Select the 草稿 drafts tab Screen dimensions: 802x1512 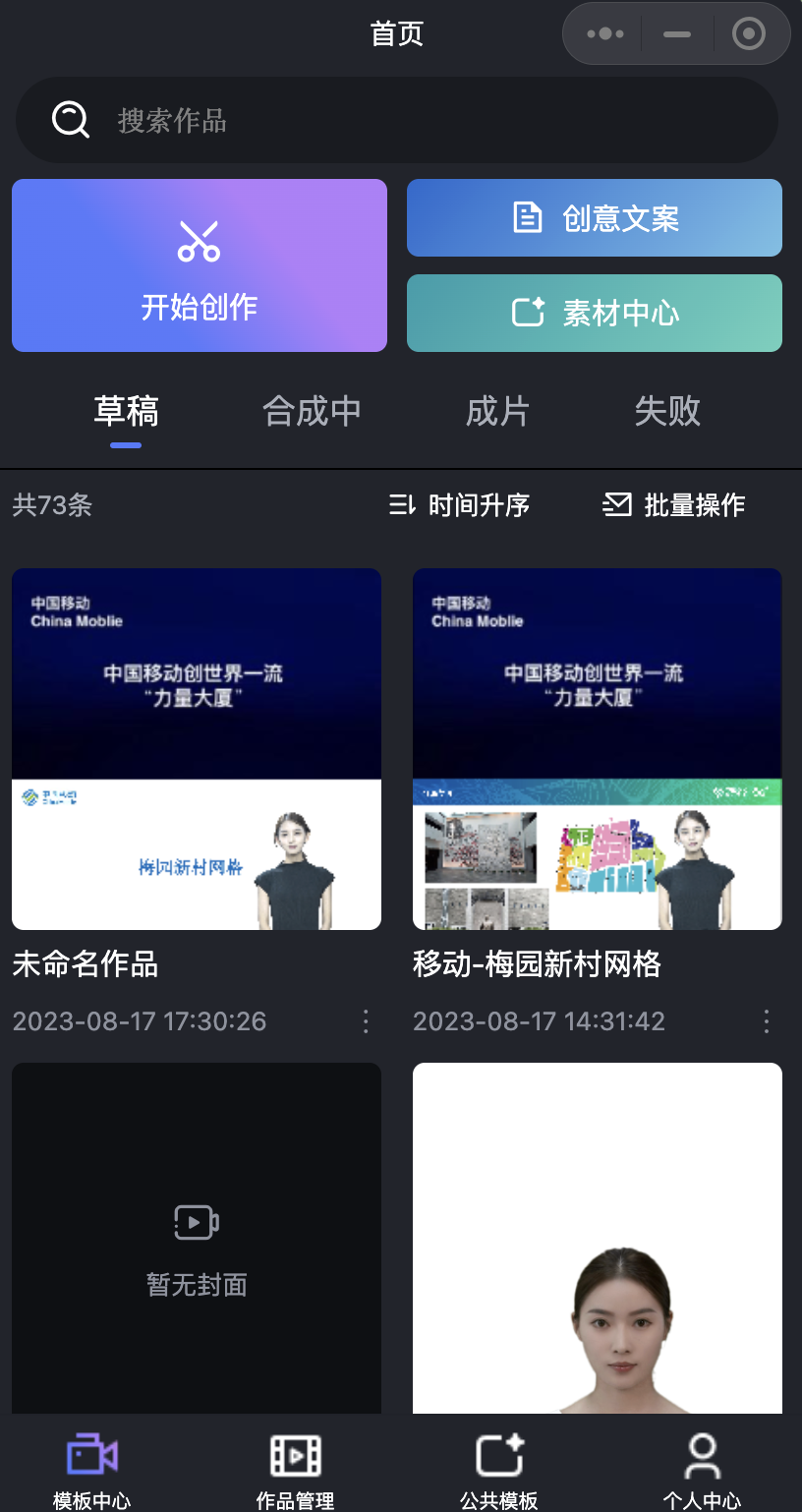[126, 411]
